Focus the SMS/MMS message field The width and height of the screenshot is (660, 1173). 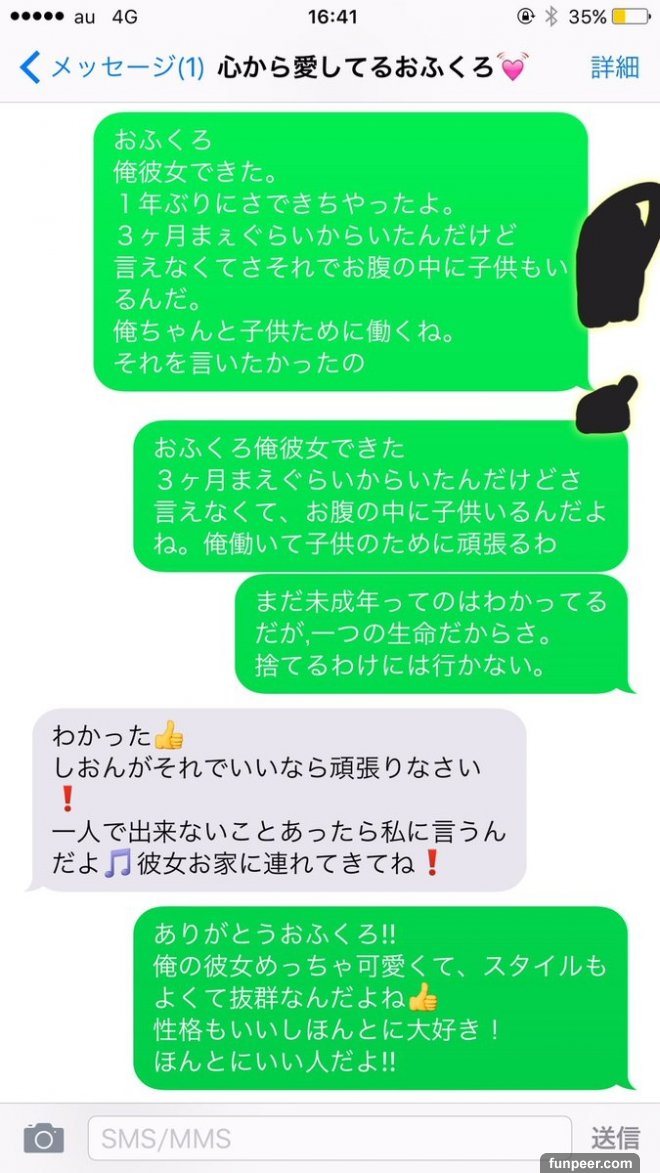(x=330, y=1137)
